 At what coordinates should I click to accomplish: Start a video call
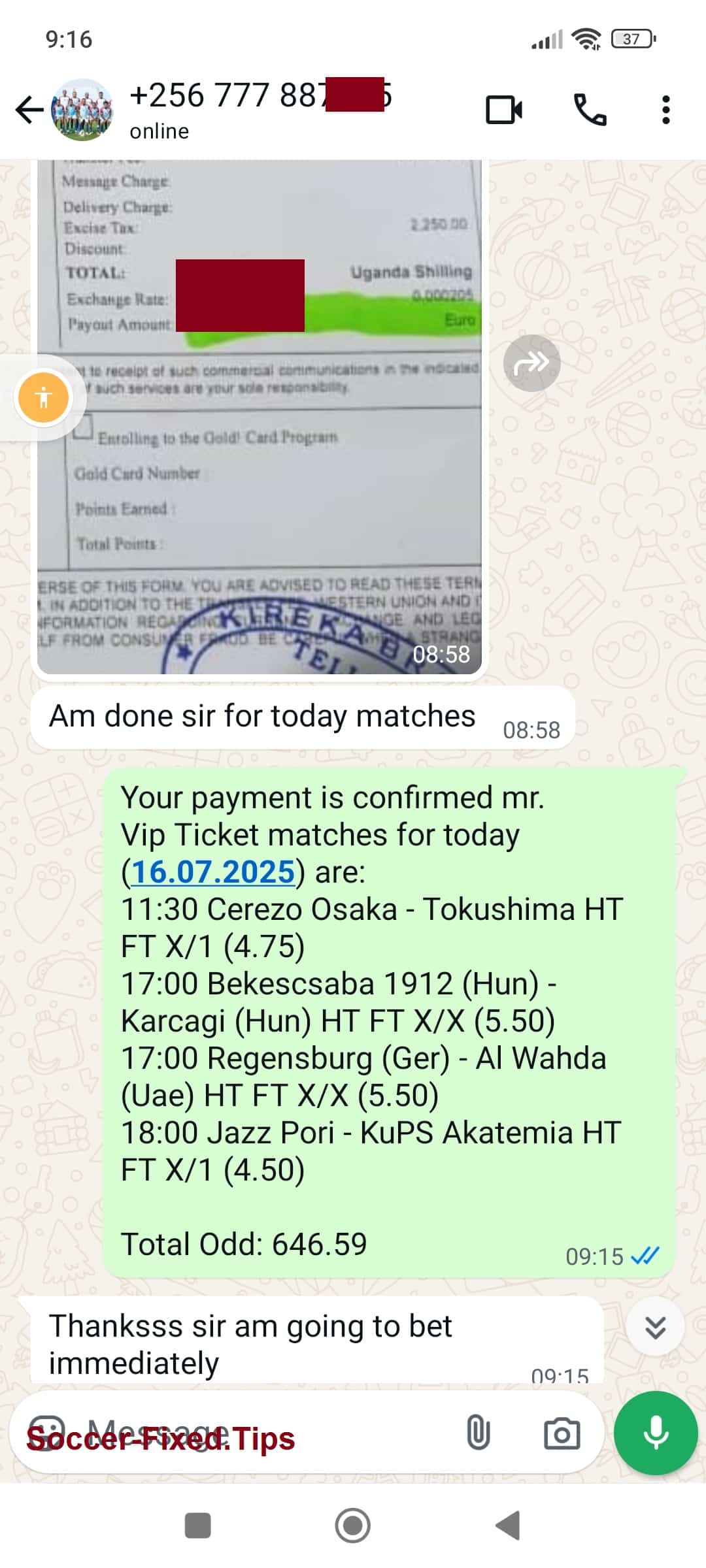(504, 110)
